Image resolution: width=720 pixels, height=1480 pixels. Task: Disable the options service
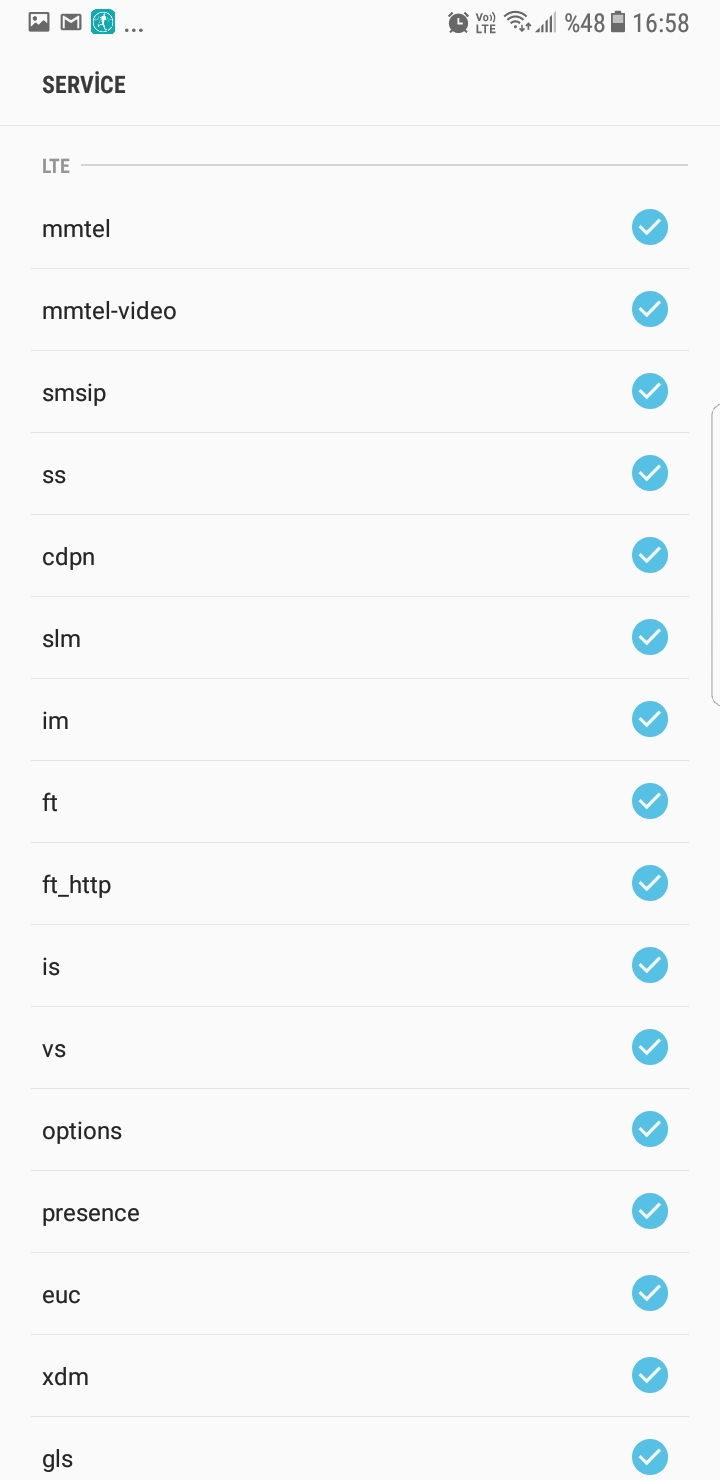coord(649,1130)
